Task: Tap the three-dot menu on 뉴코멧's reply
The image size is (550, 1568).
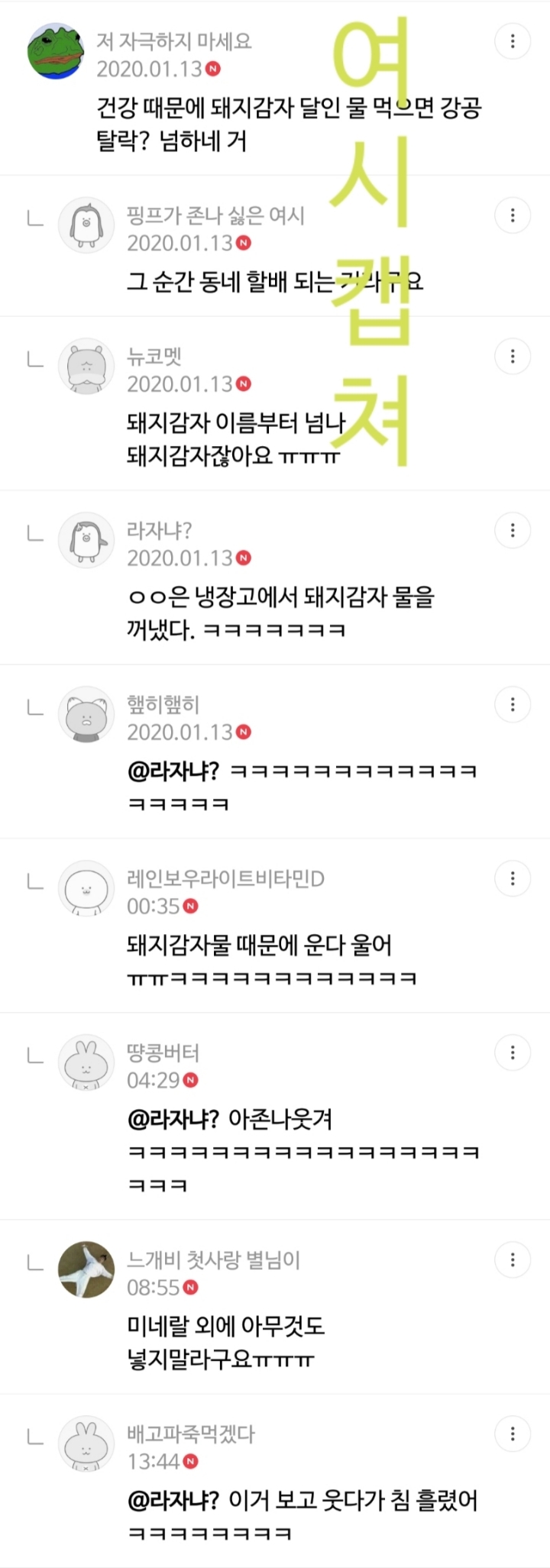Action: click(x=513, y=356)
